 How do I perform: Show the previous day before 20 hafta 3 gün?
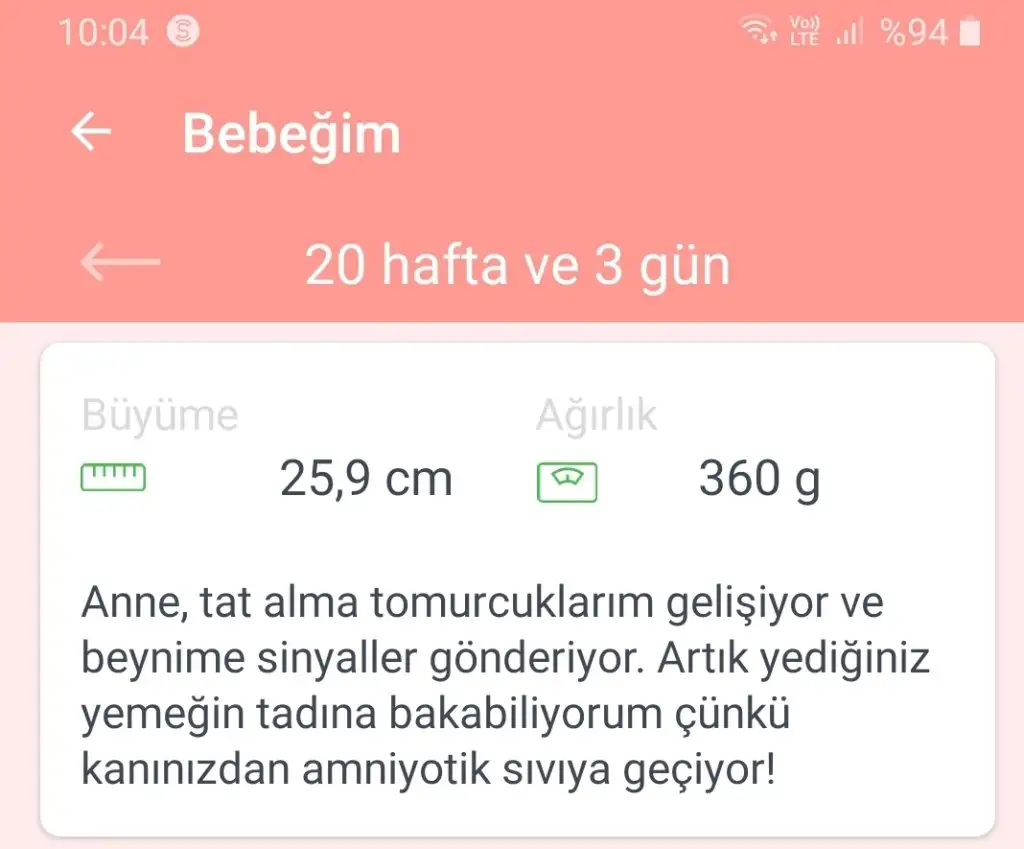120,263
